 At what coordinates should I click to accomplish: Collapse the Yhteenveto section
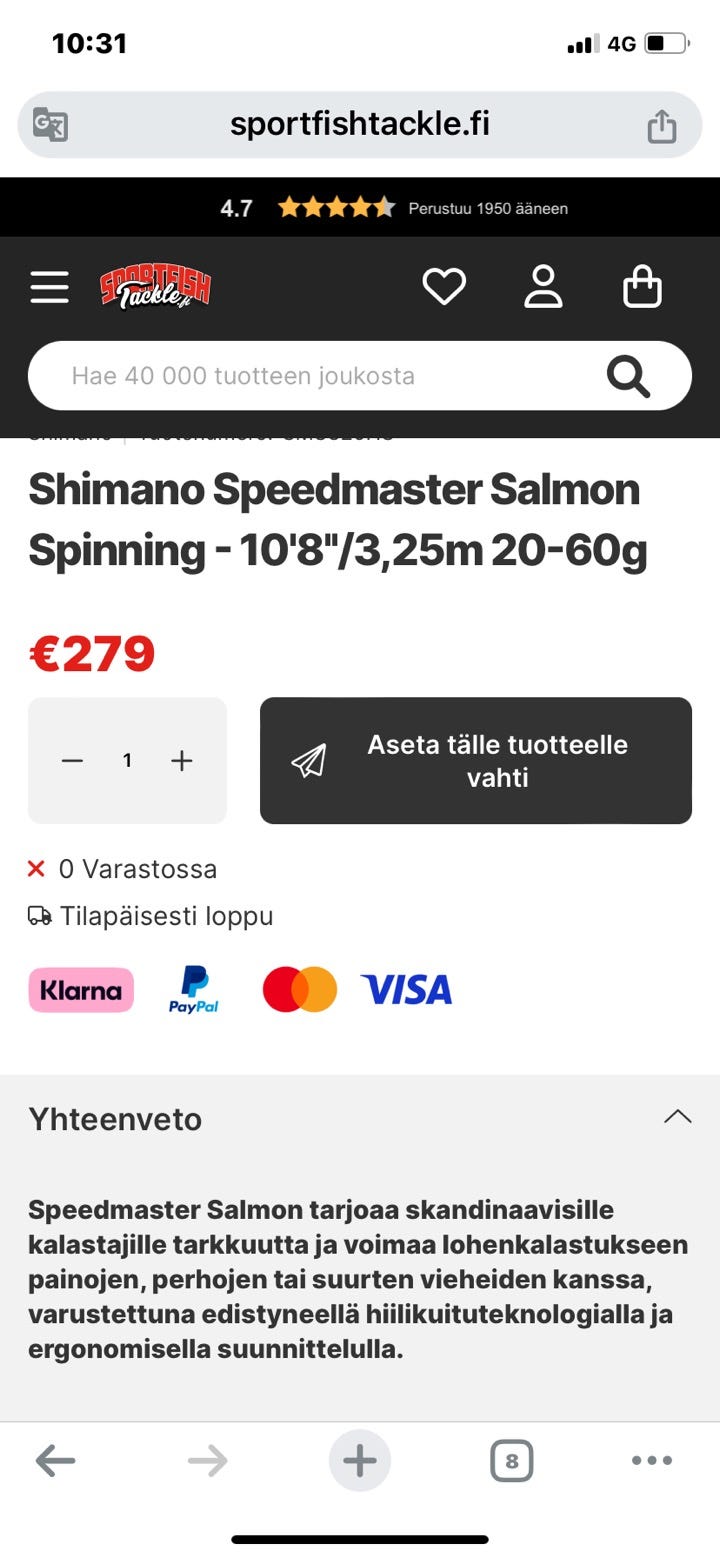tap(677, 1117)
